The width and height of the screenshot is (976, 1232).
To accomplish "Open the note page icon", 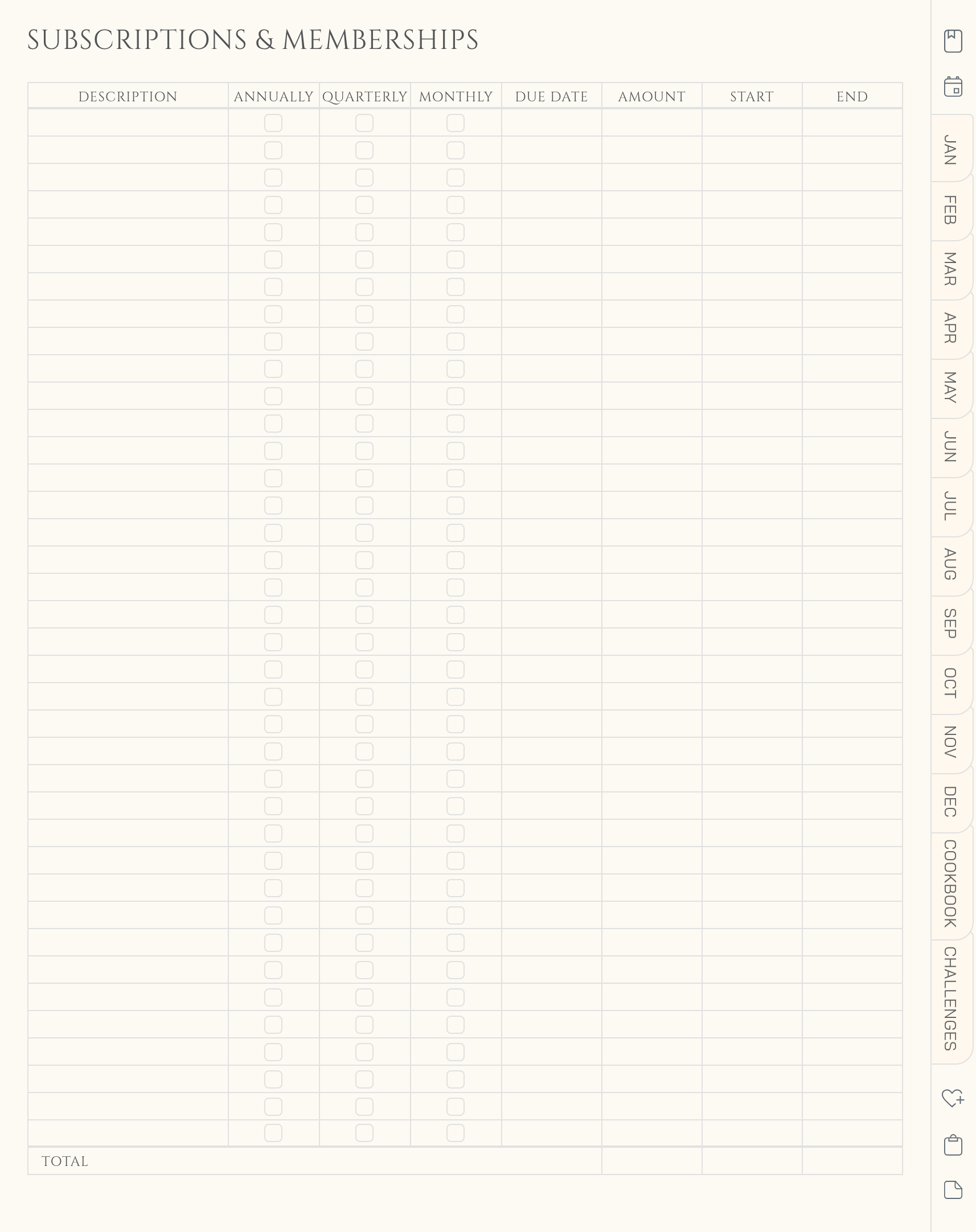I will 953,1190.
